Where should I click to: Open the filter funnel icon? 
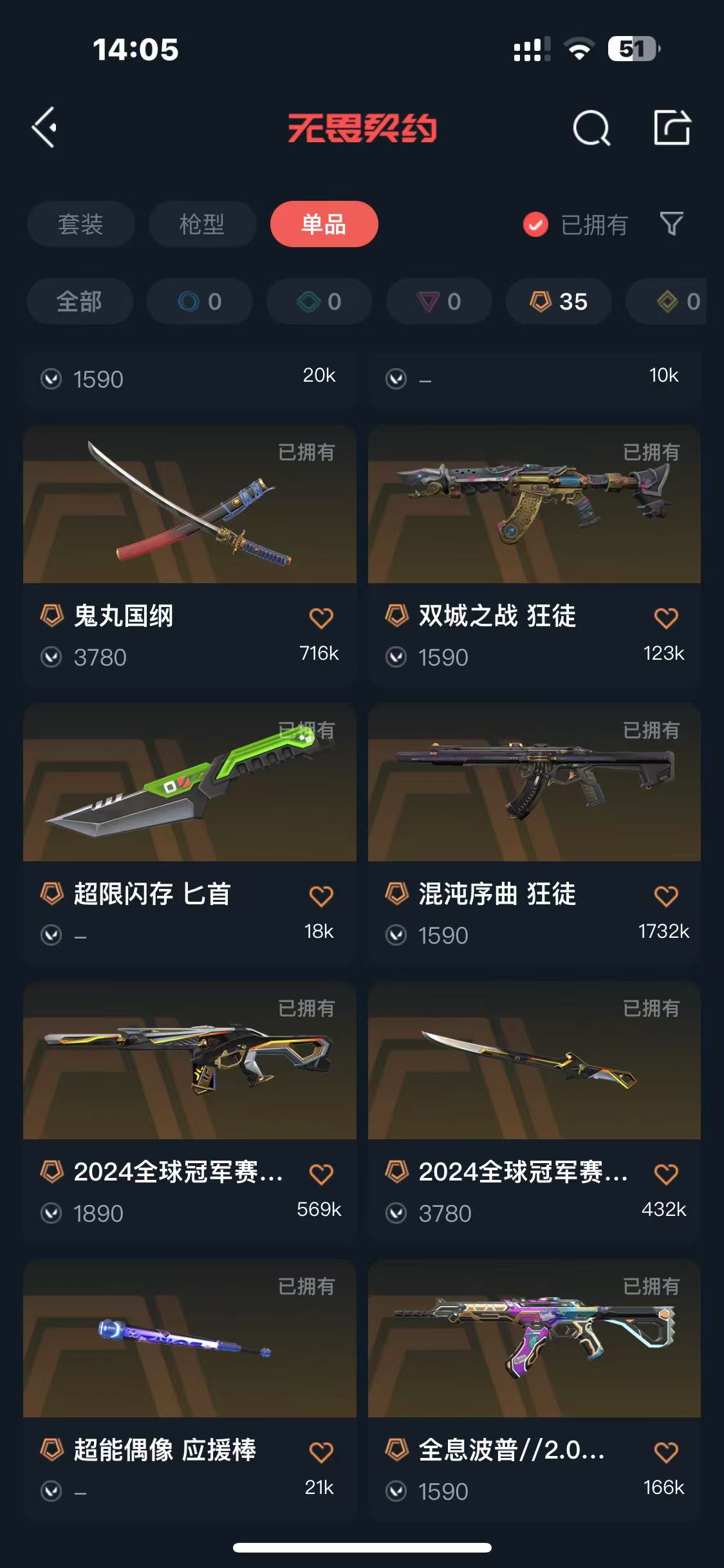coord(671,224)
